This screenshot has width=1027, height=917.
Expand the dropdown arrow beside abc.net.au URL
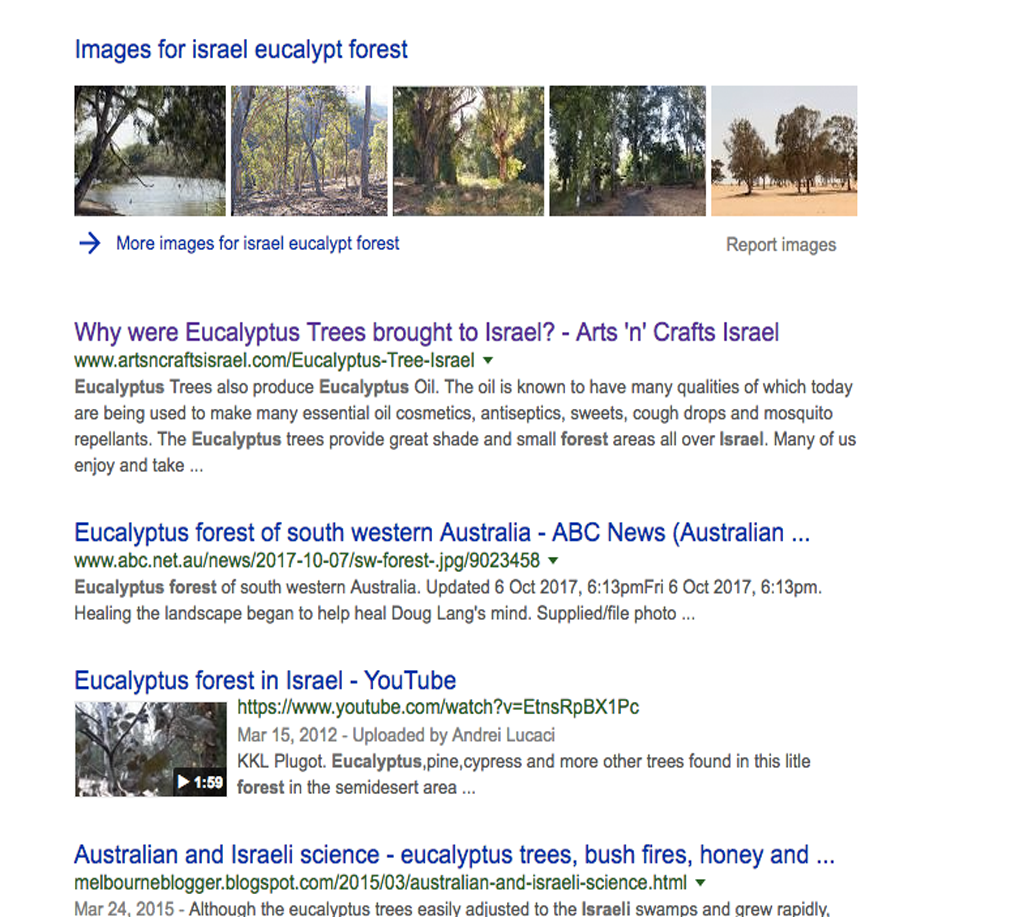(553, 561)
